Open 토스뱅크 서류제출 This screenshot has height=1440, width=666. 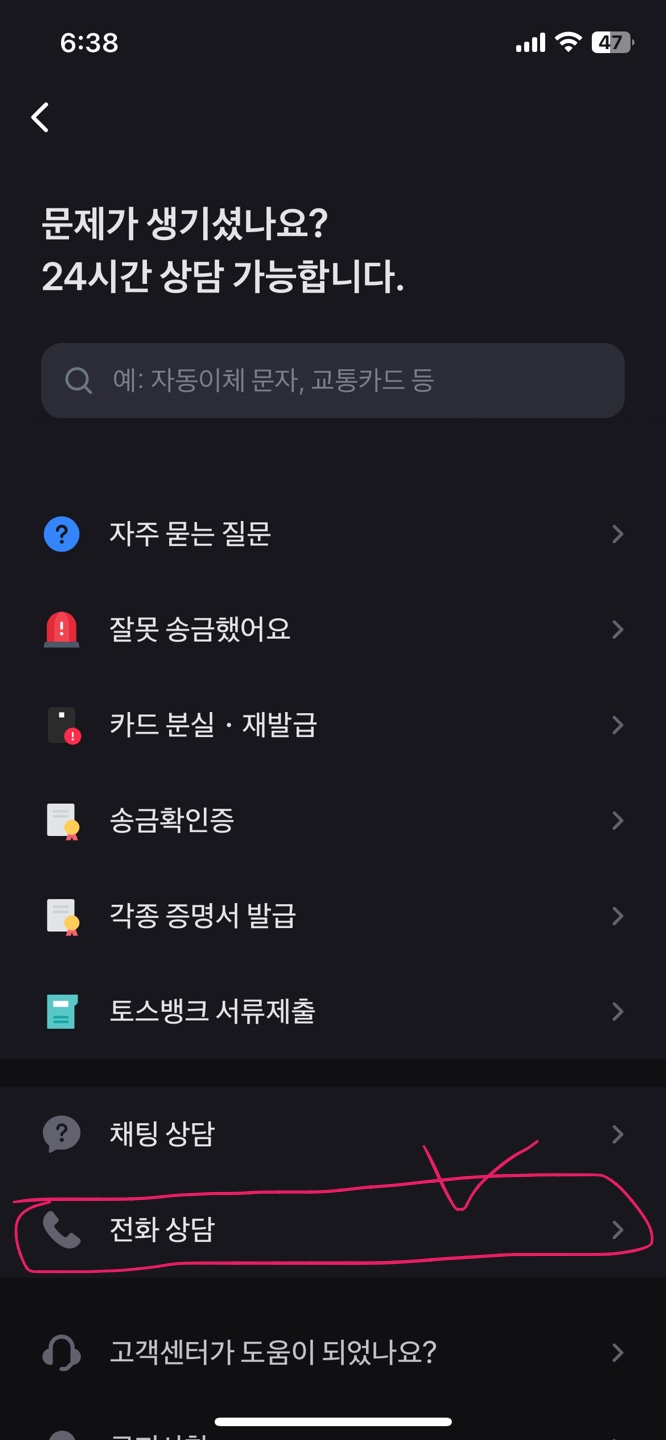333,1011
